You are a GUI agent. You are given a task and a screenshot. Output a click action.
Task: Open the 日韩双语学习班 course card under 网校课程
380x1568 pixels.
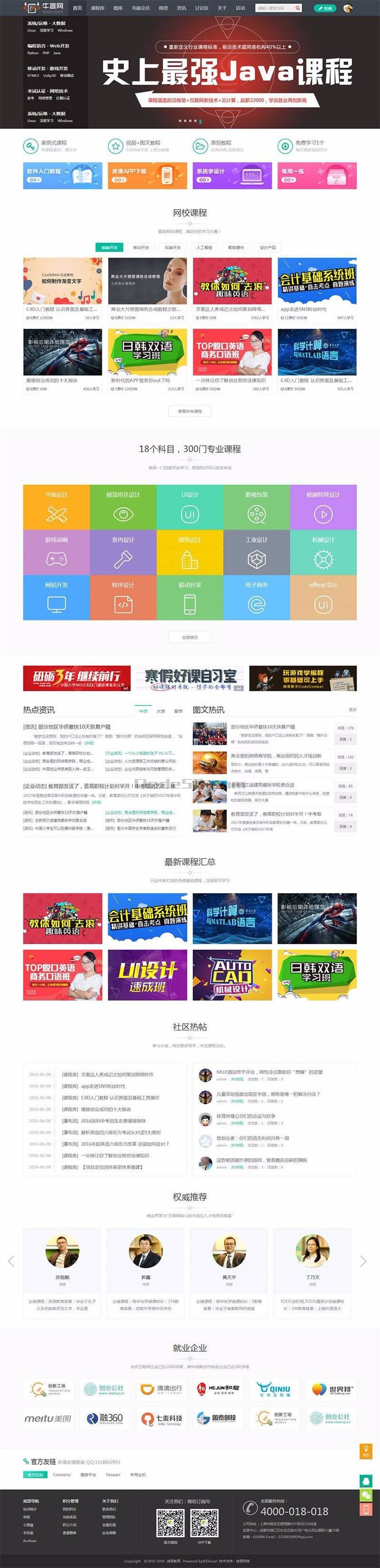(x=147, y=353)
